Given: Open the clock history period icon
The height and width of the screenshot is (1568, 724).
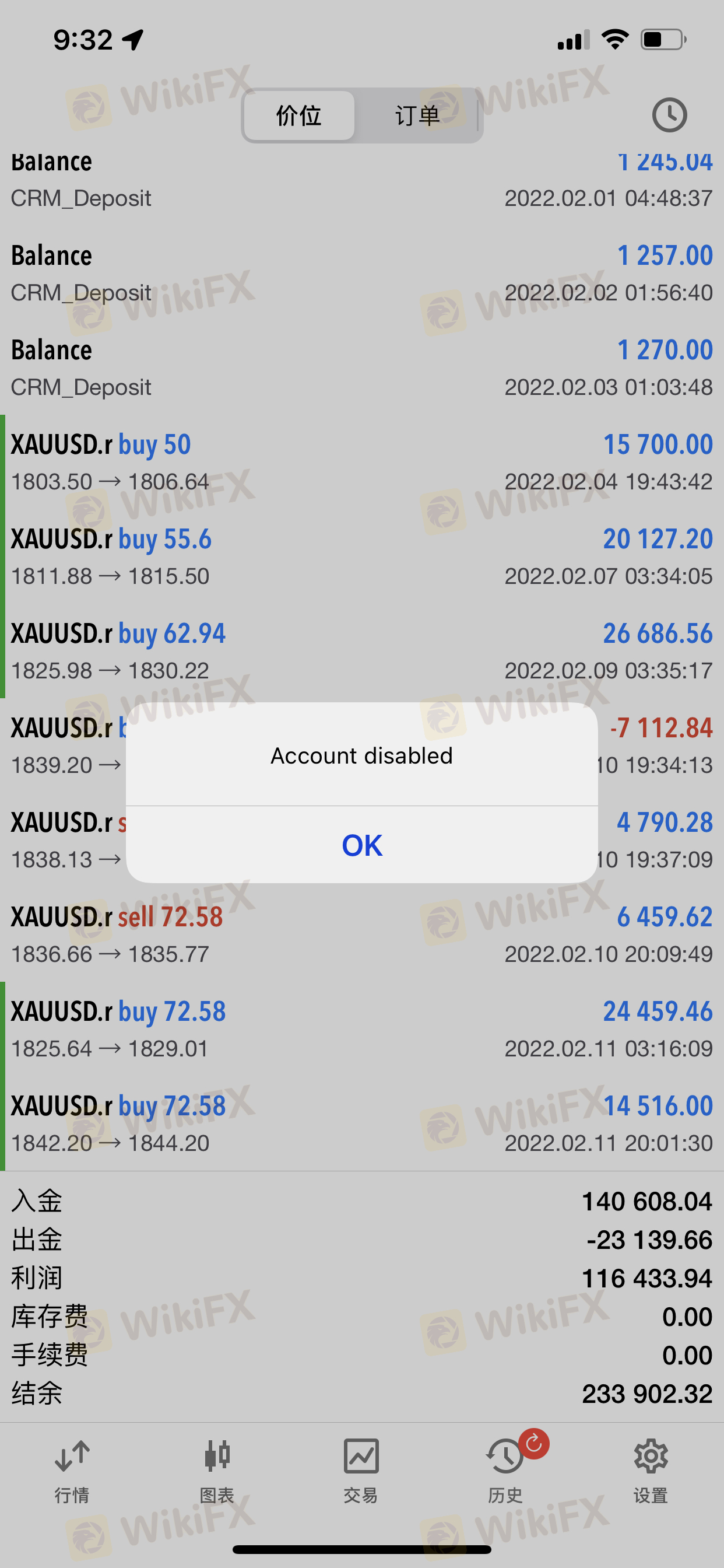Looking at the screenshot, I should (669, 115).
